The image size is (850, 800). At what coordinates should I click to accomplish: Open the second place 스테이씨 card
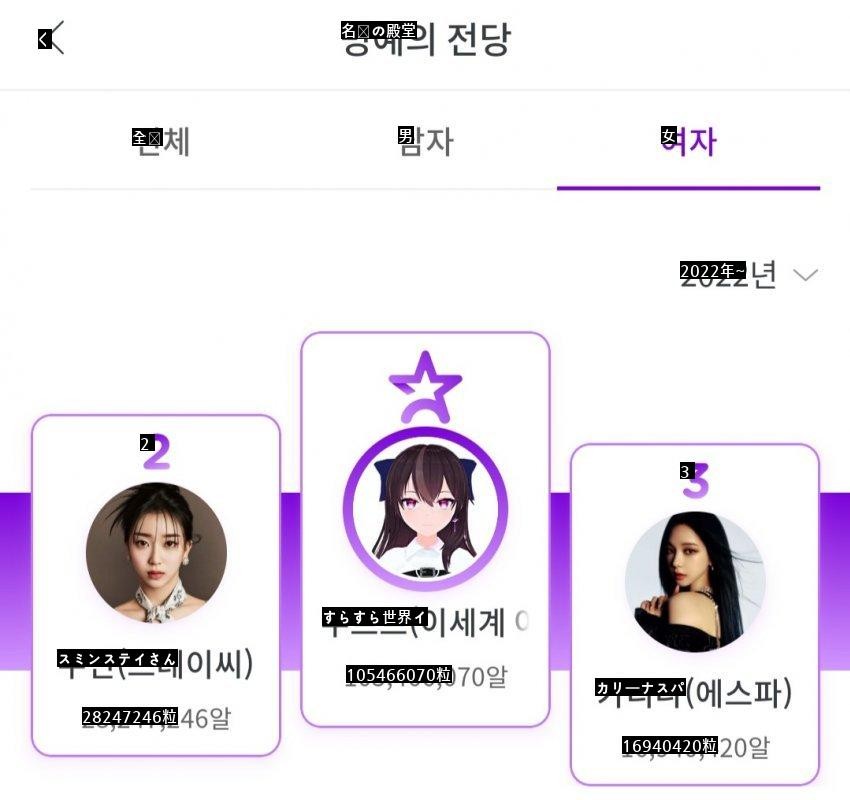[x=156, y=585]
